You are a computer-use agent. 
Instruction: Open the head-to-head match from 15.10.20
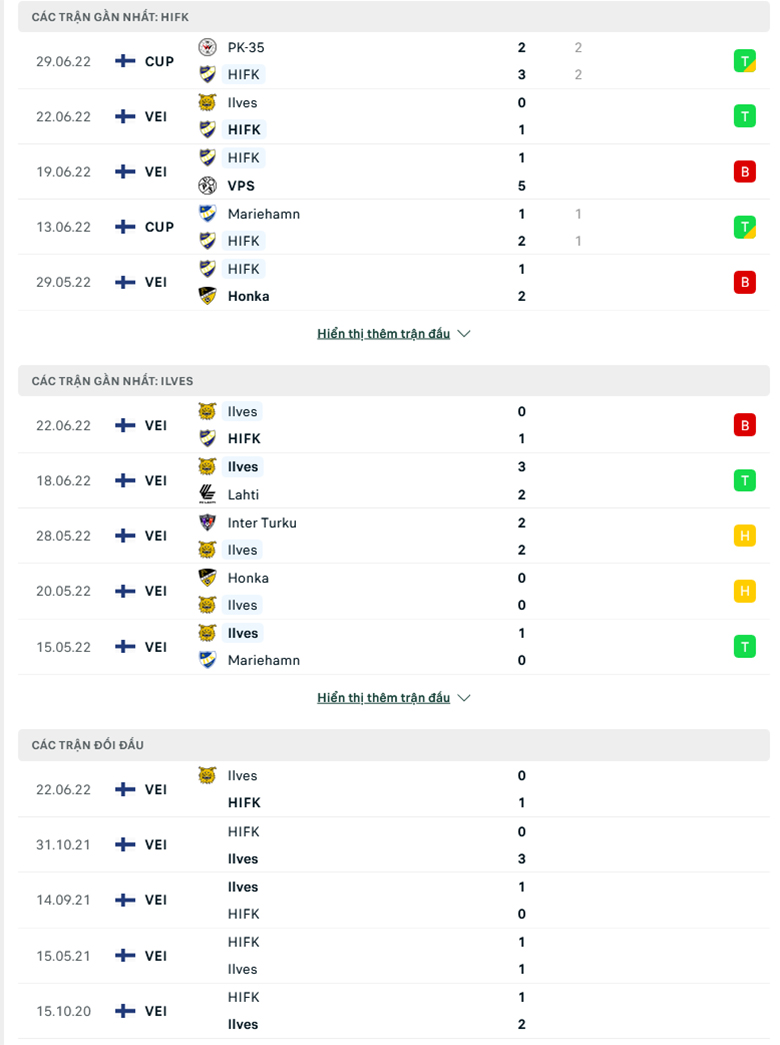pyautogui.click(x=393, y=1011)
